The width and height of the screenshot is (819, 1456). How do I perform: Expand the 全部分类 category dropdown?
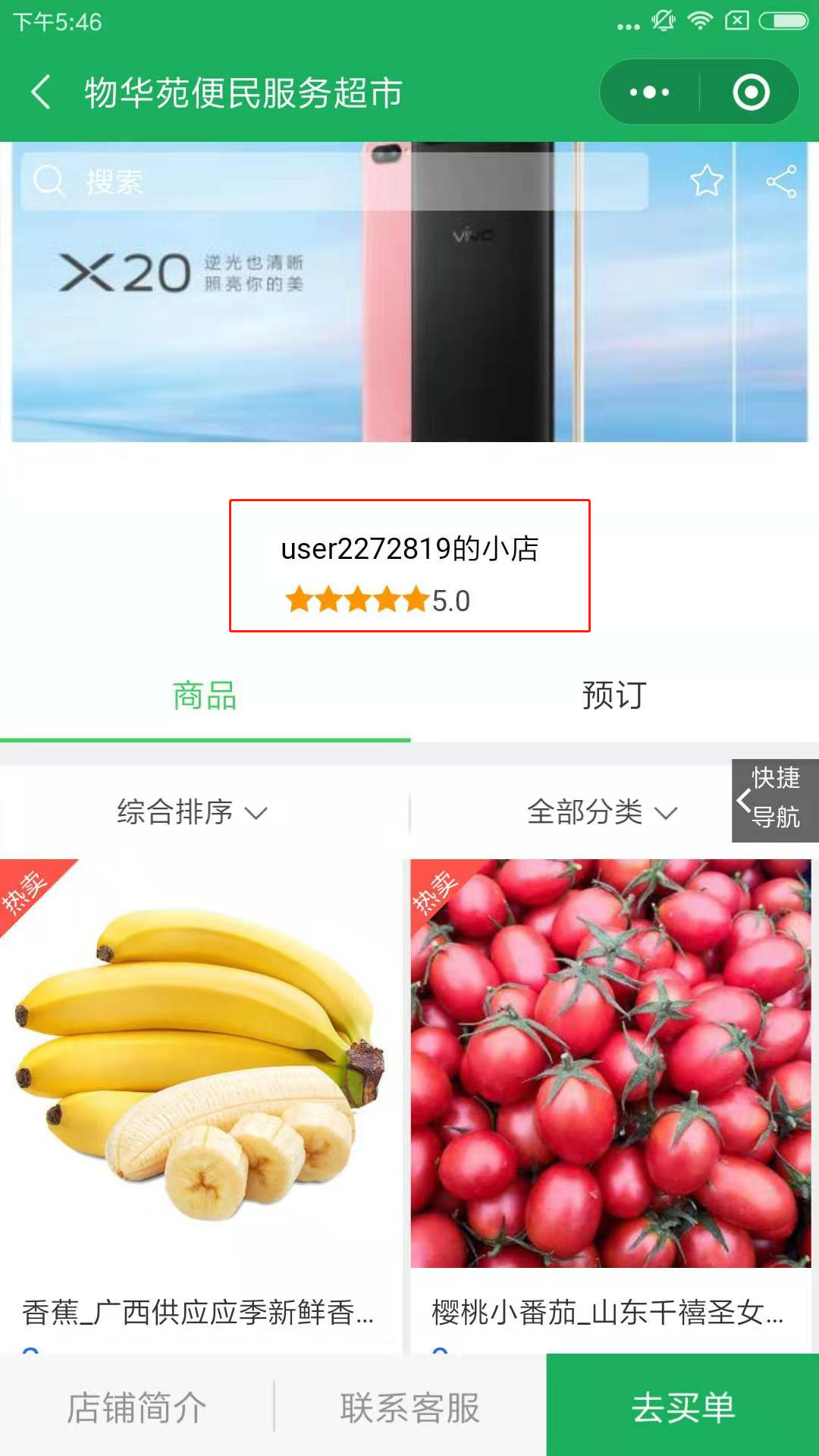pyautogui.click(x=601, y=812)
